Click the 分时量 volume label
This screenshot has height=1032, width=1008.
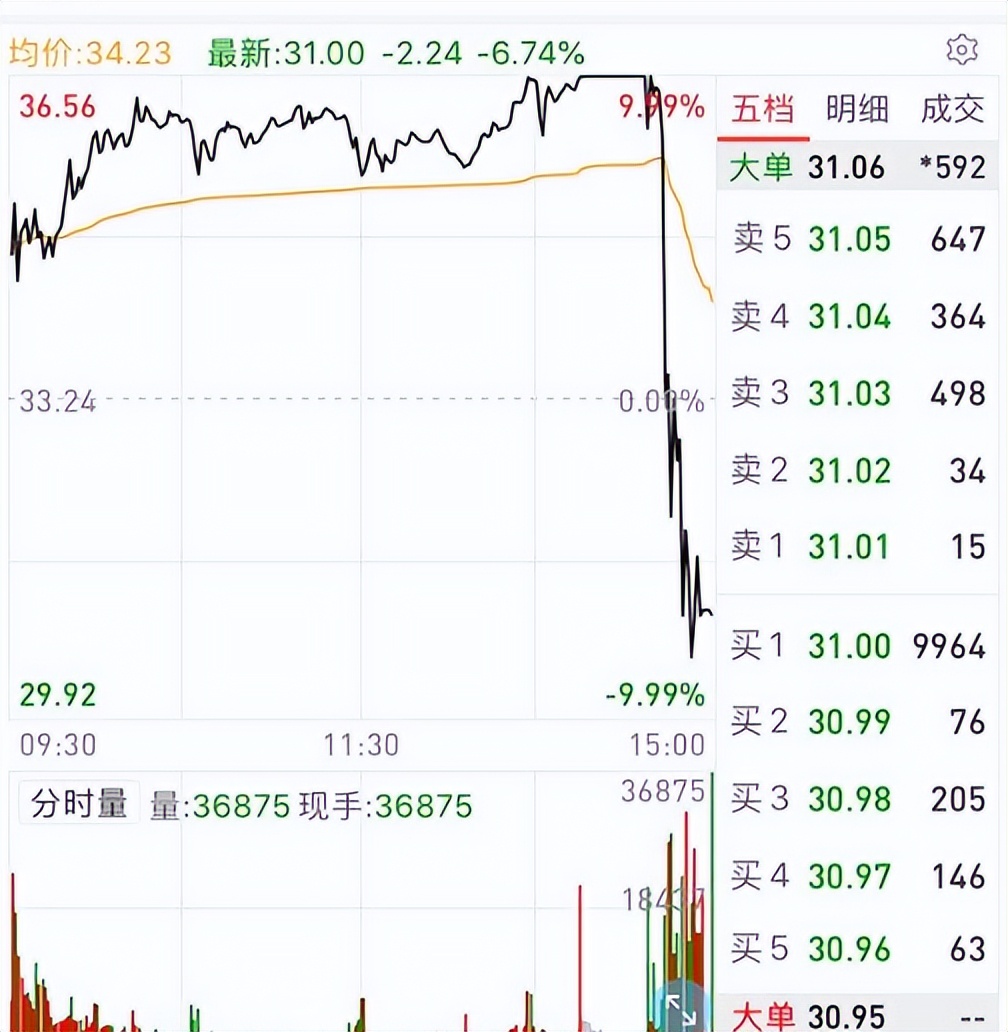[79, 802]
